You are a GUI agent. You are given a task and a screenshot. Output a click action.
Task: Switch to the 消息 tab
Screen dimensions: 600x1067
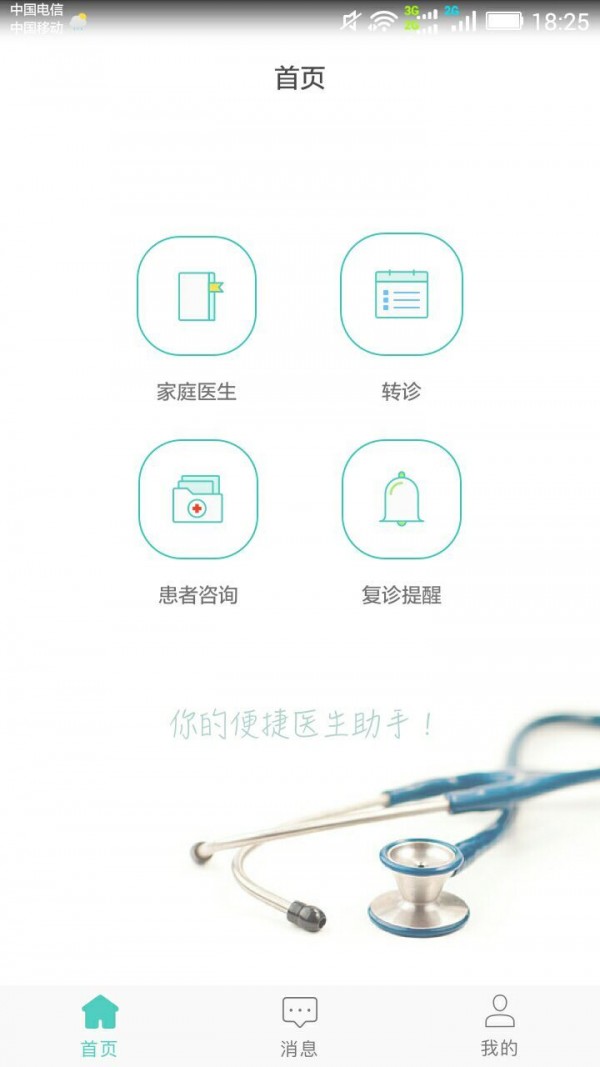pos(299,1026)
